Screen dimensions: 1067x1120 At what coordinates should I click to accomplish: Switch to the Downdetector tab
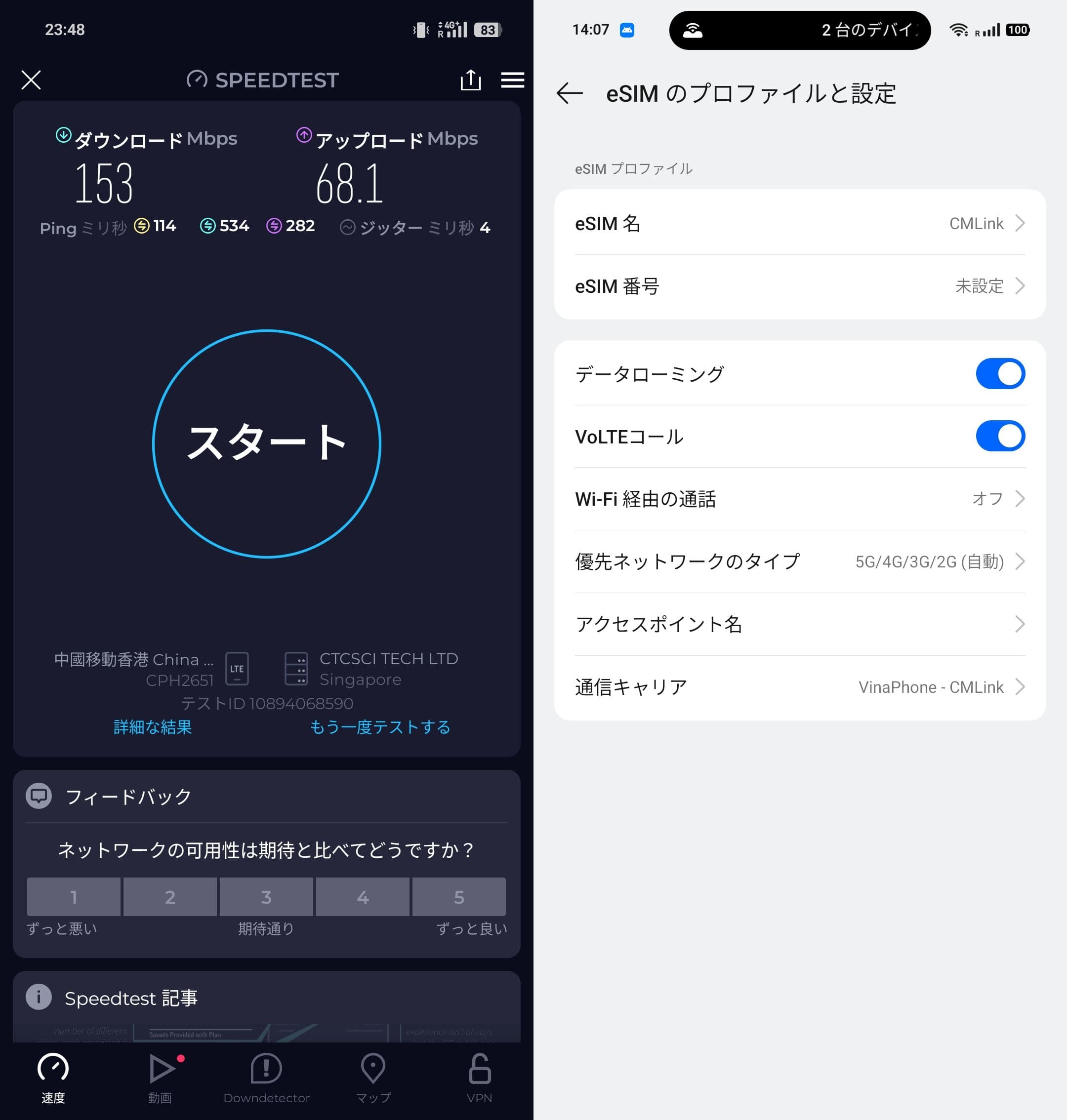point(266,1078)
